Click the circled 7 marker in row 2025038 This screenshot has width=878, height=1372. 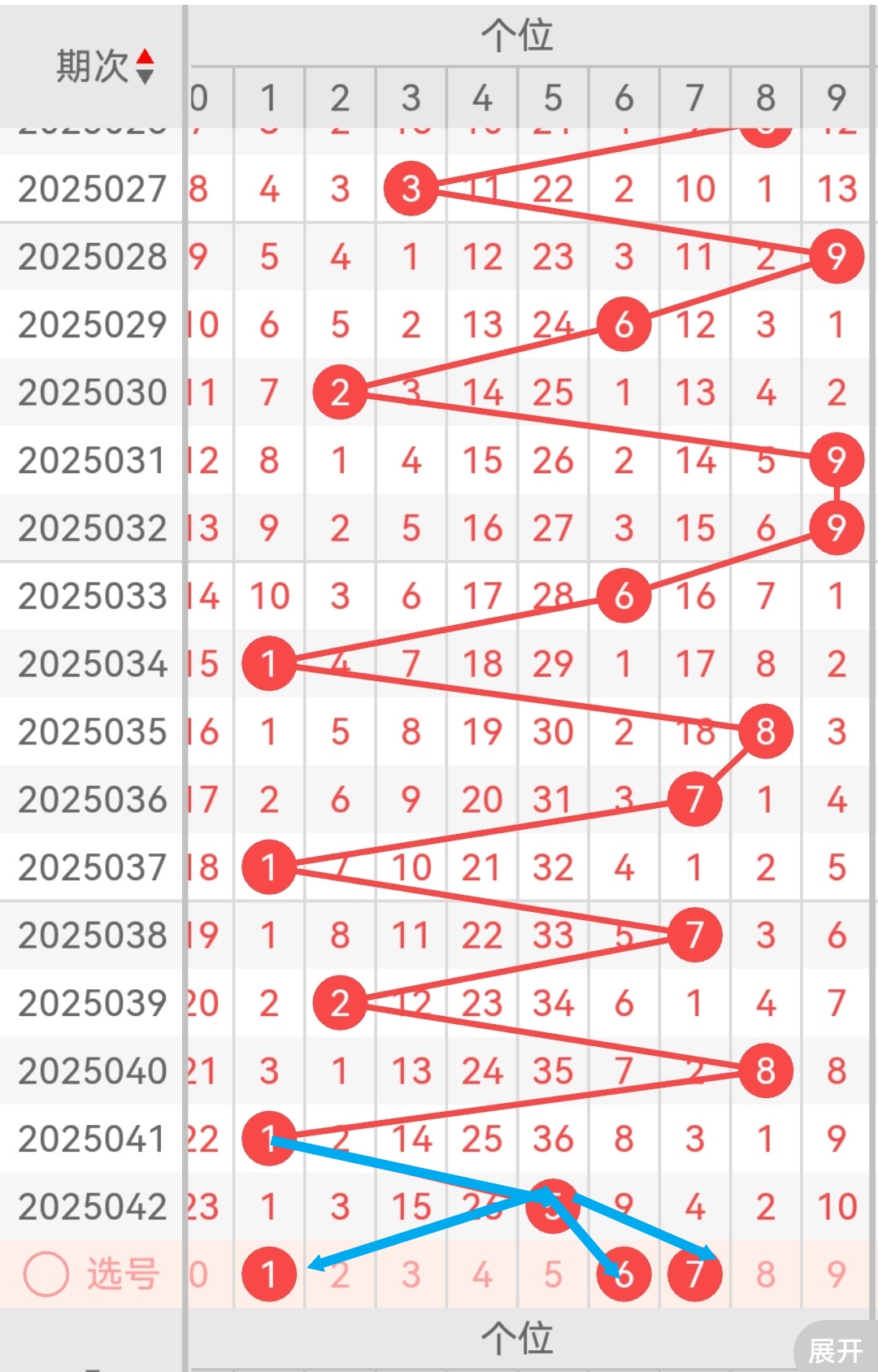(x=694, y=934)
